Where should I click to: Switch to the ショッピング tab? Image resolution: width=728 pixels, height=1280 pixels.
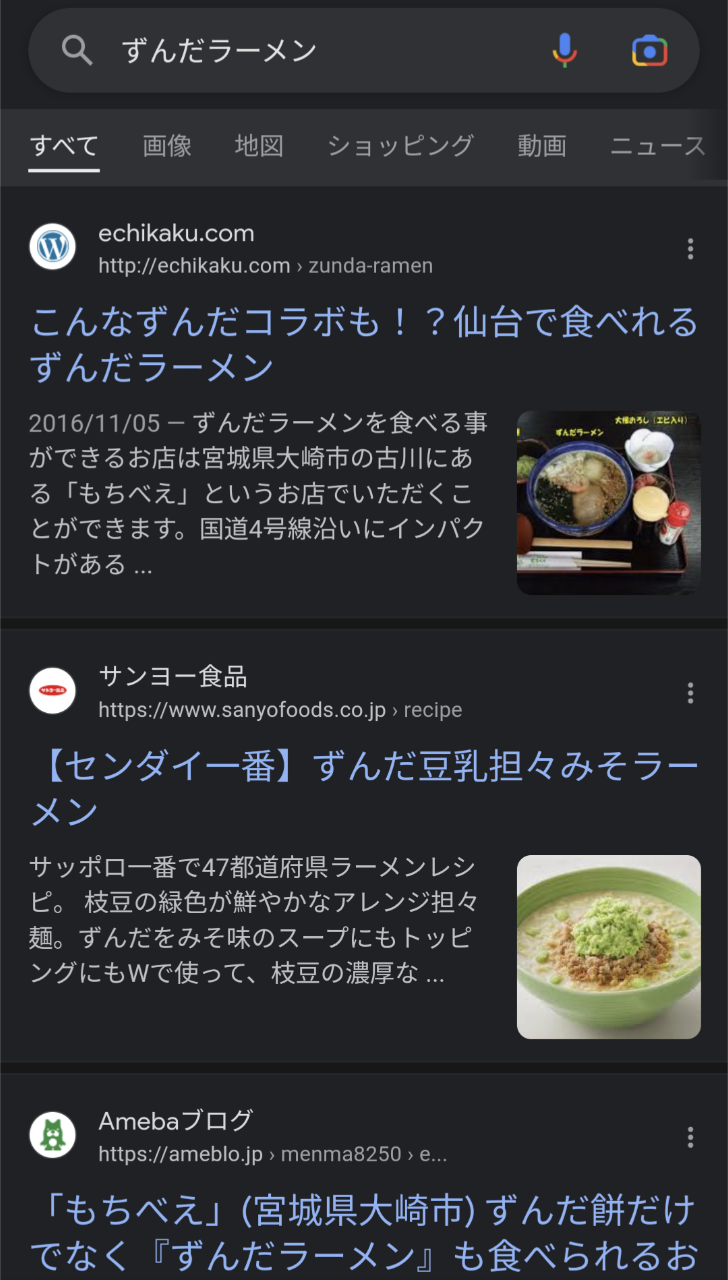coord(400,146)
